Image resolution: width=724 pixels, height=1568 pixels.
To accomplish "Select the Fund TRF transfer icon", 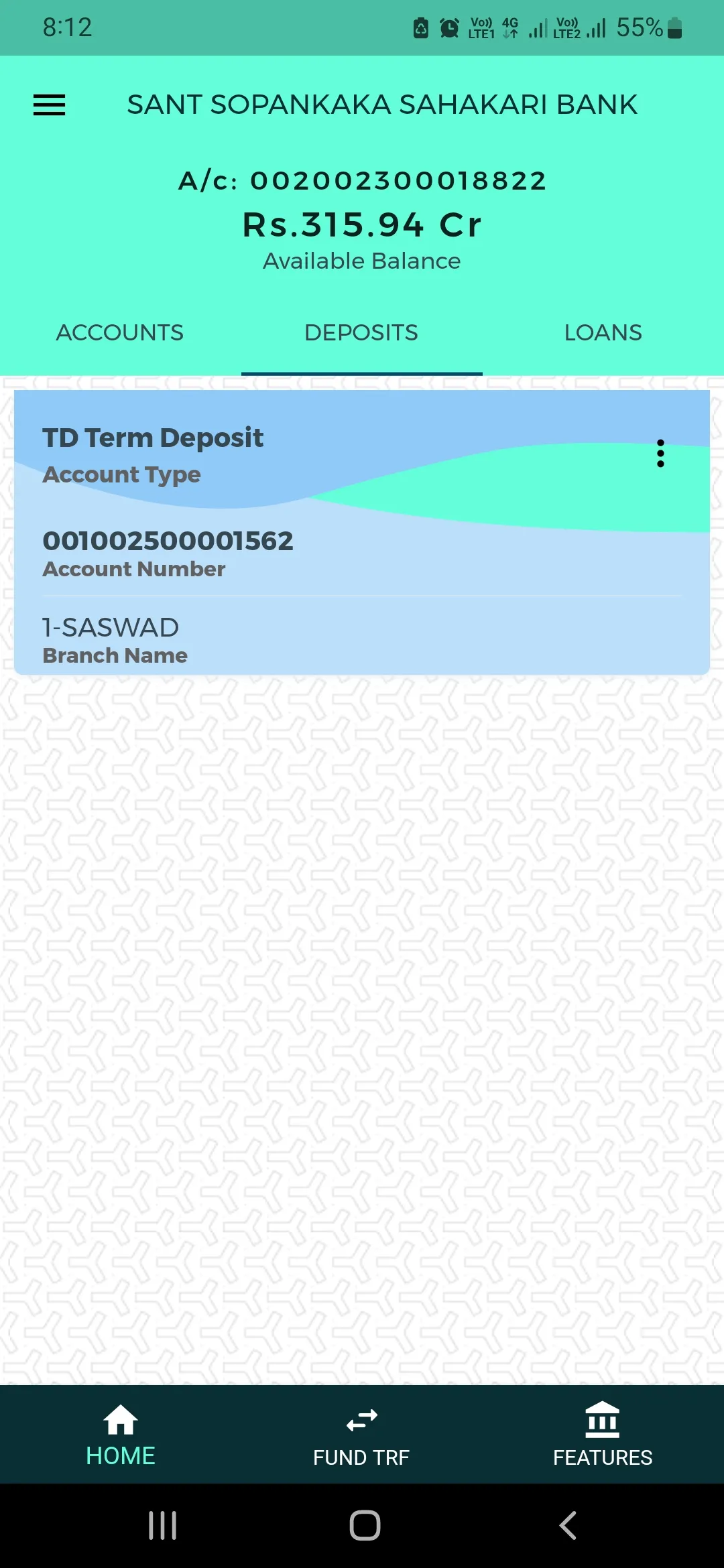I will 361,1433.
